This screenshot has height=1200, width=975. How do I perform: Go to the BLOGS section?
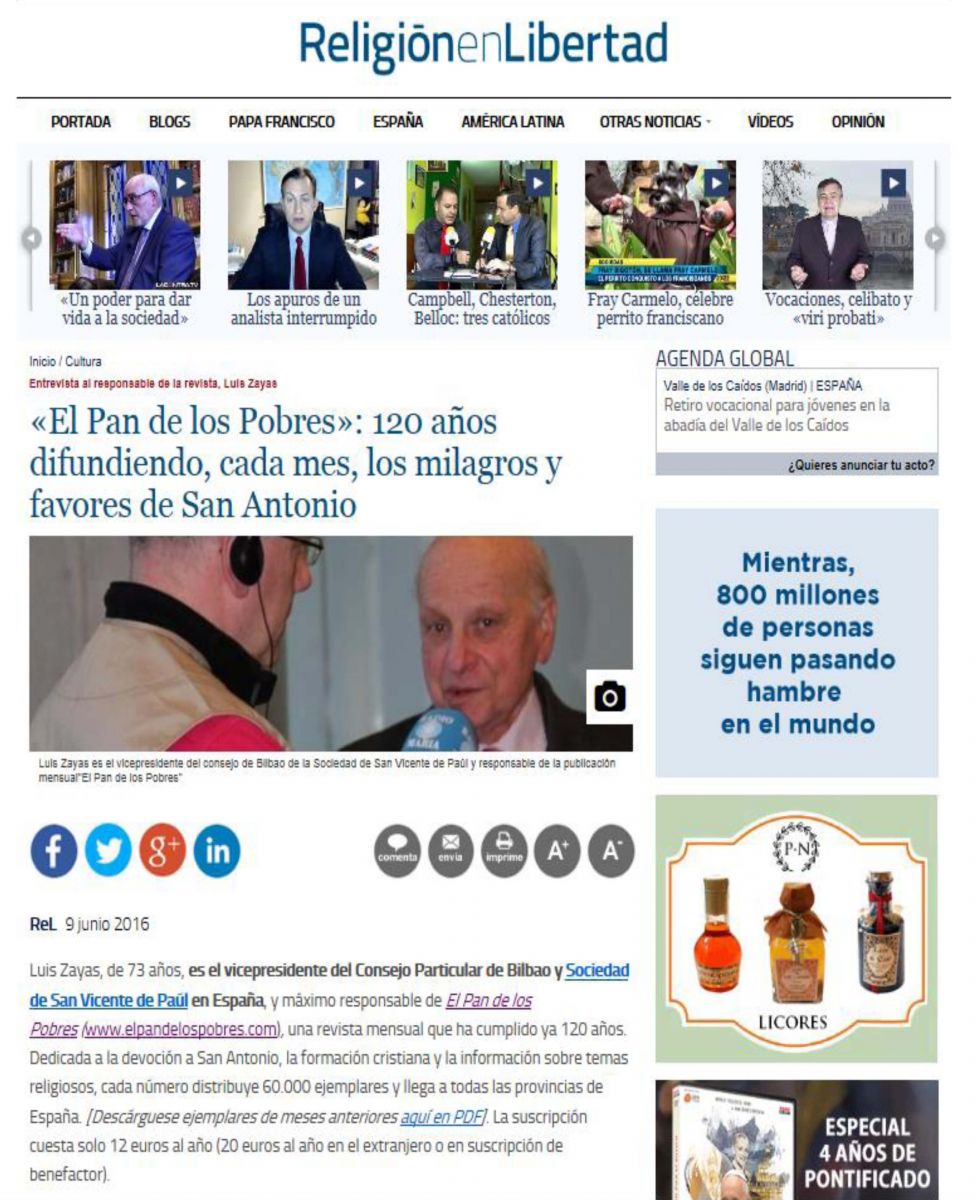(x=169, y=122)
